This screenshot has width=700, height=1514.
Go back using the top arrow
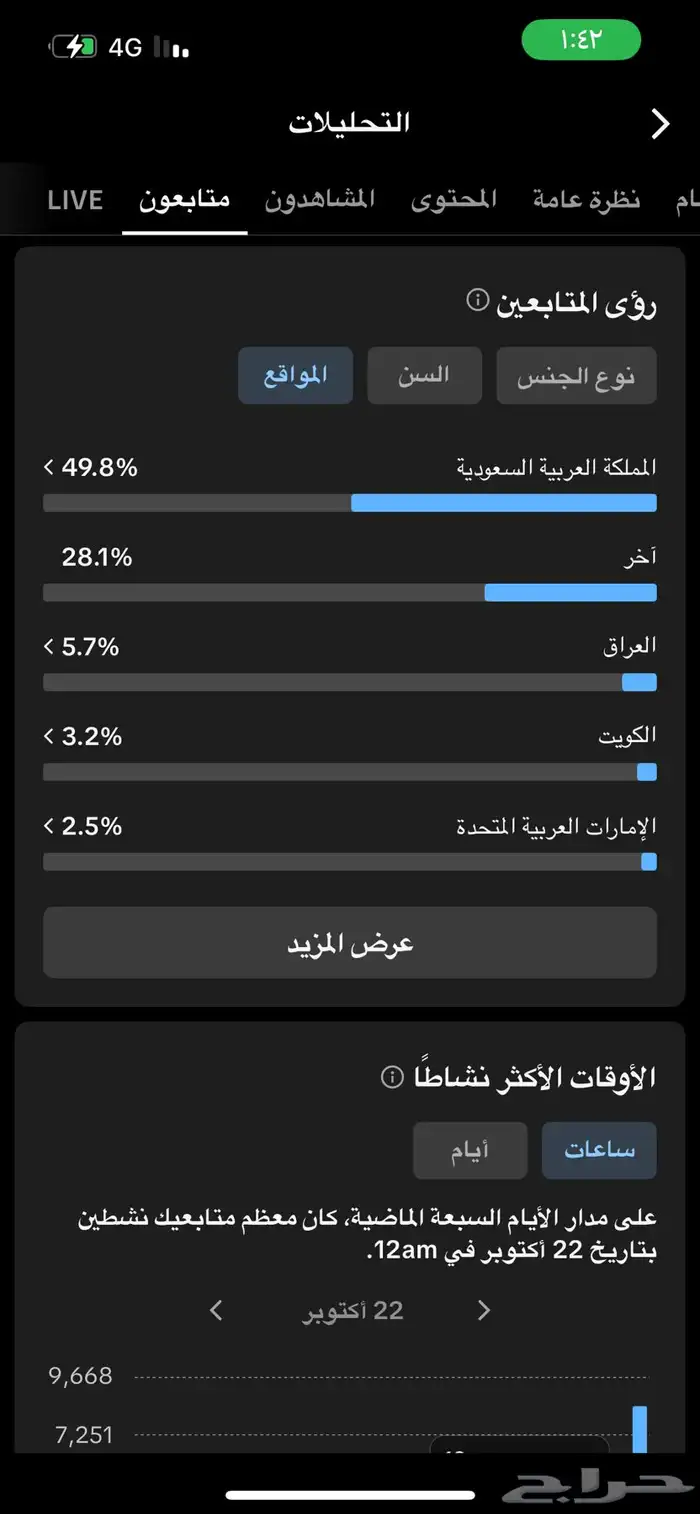click(660, 124)
